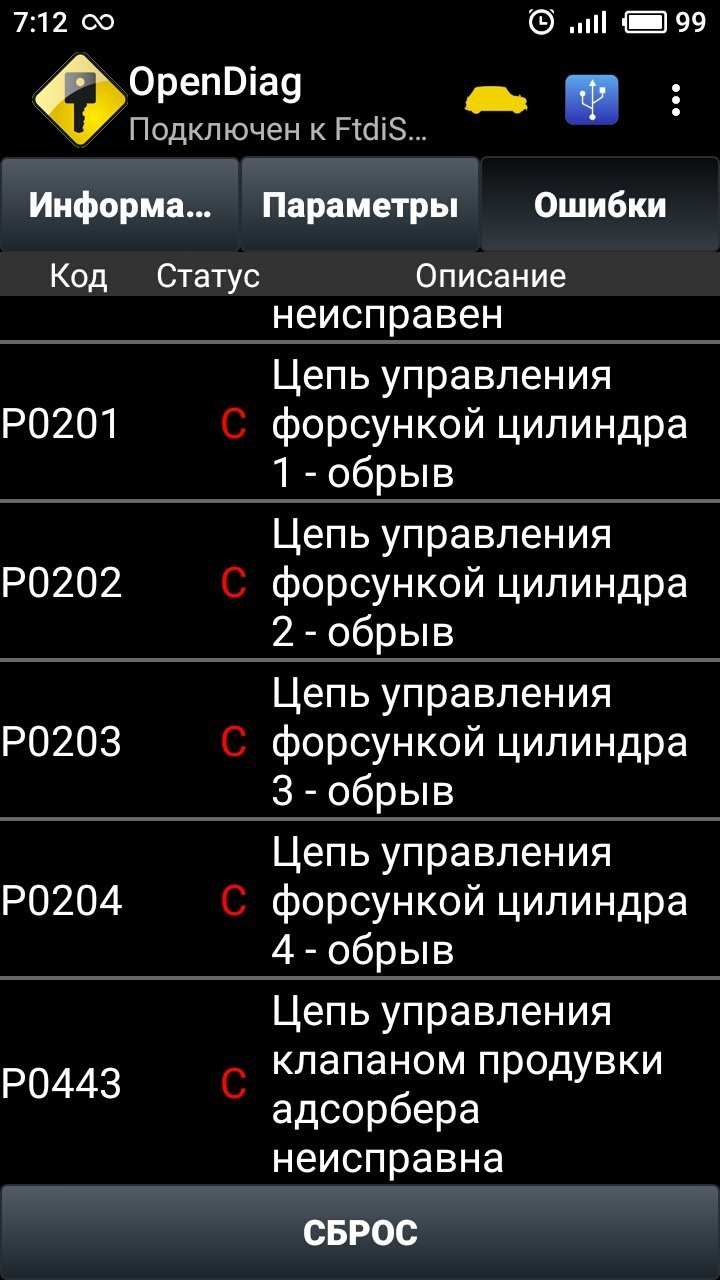This screenshot has width=720, height=1280.
Task: Tap the USB connection icon
Action: click(x=592, y=100)
